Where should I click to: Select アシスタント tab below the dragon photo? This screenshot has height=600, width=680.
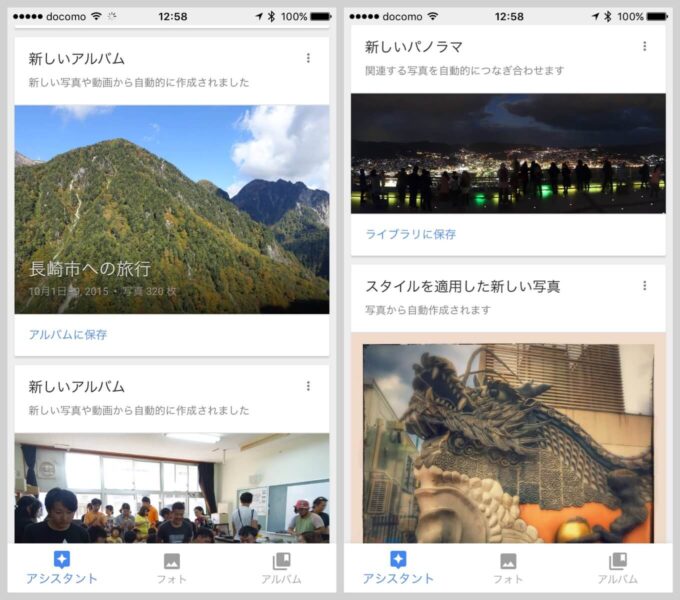(398, 567)
